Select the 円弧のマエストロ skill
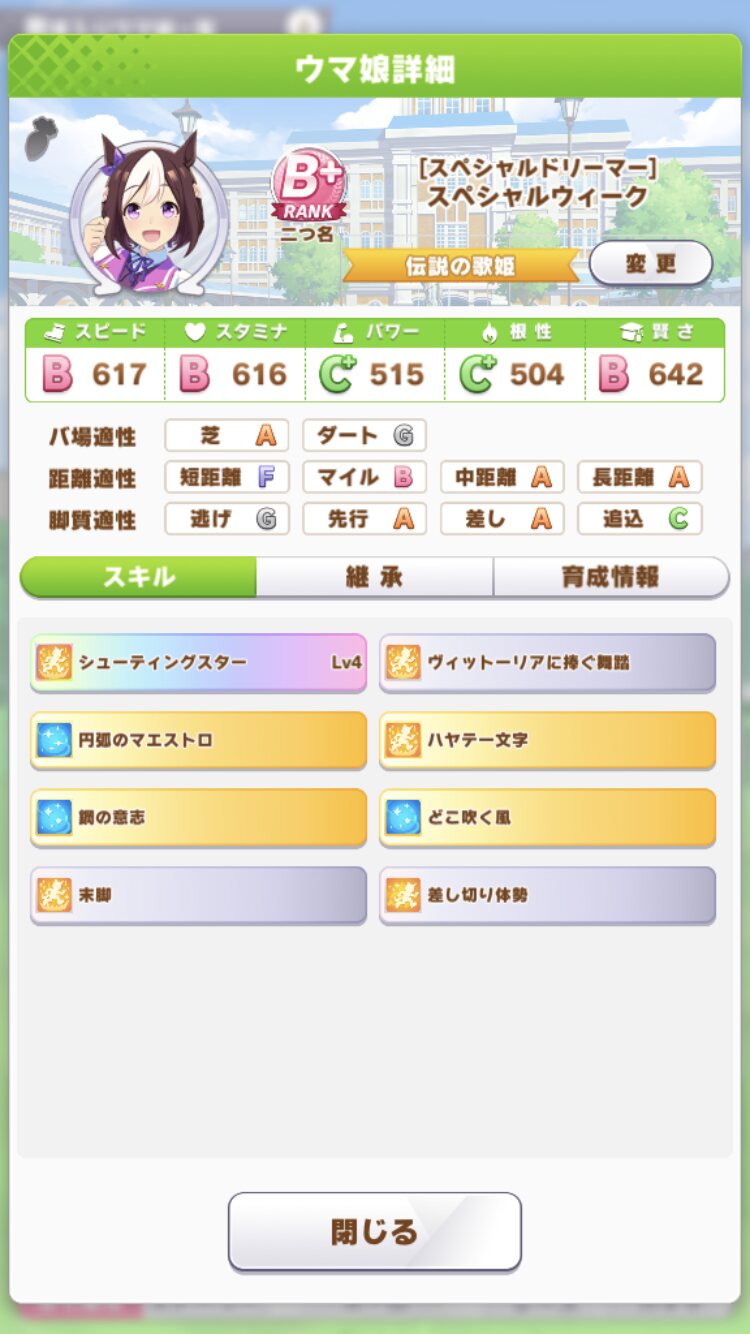This screenshot has height=1334, width=750. tap(198, 740)
